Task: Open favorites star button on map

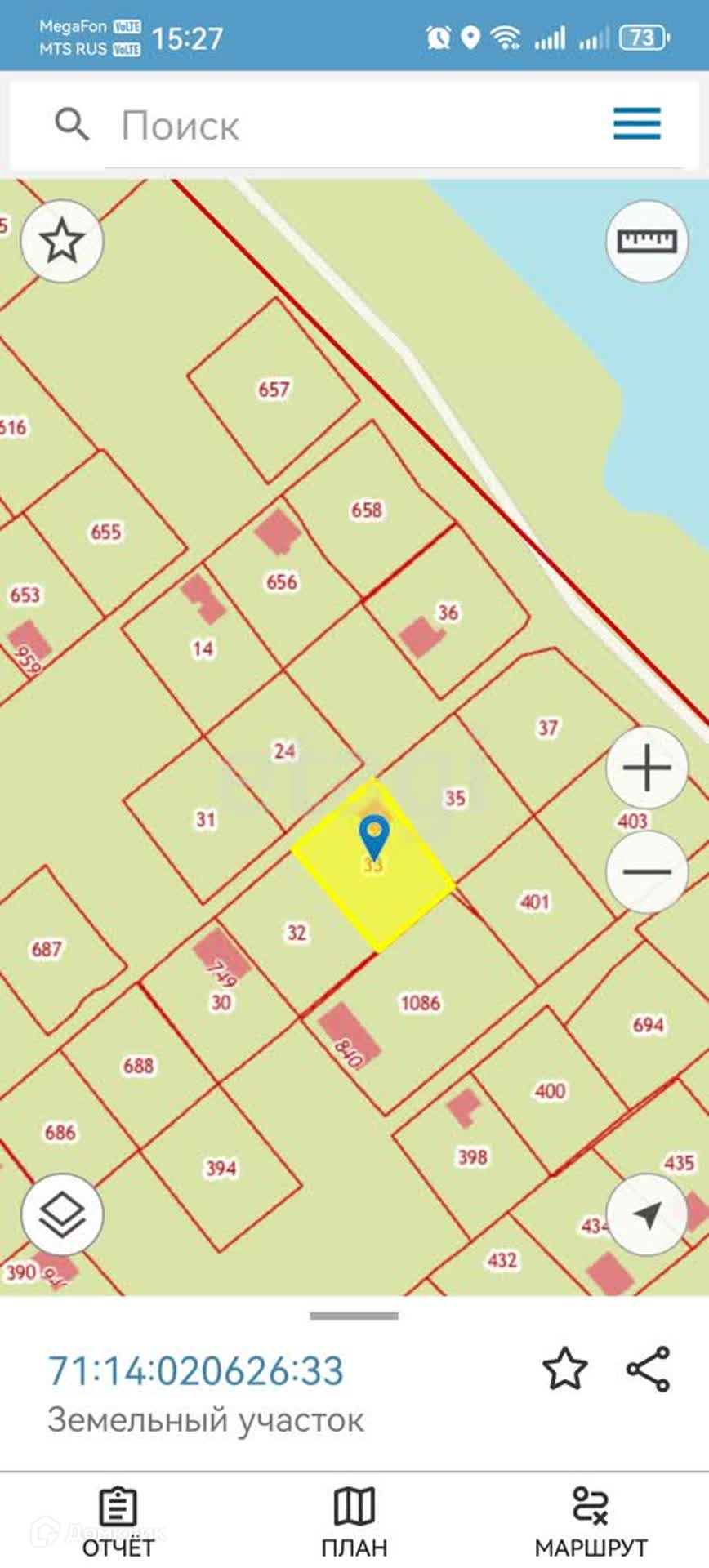Action: click(62, 242)
